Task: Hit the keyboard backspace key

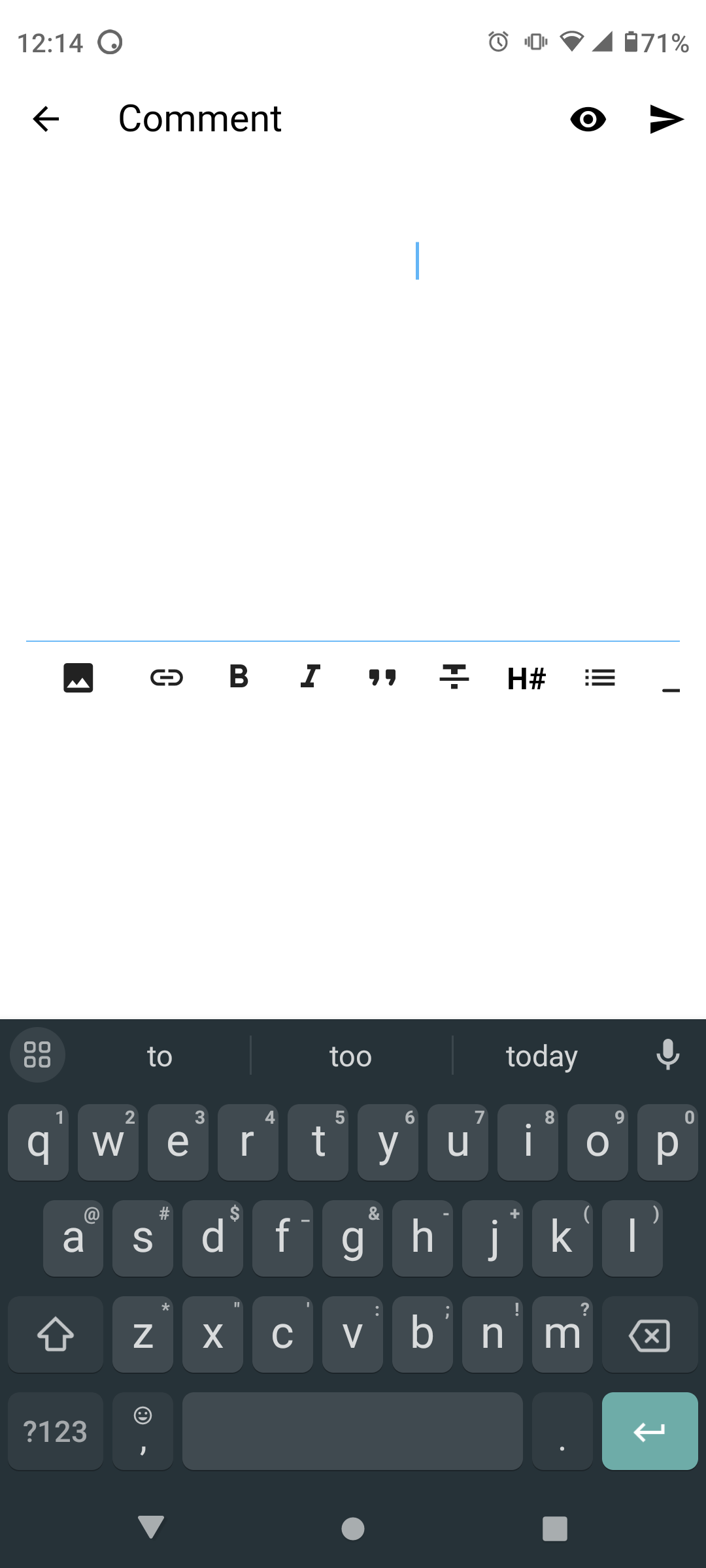Action: point(650,1335)
